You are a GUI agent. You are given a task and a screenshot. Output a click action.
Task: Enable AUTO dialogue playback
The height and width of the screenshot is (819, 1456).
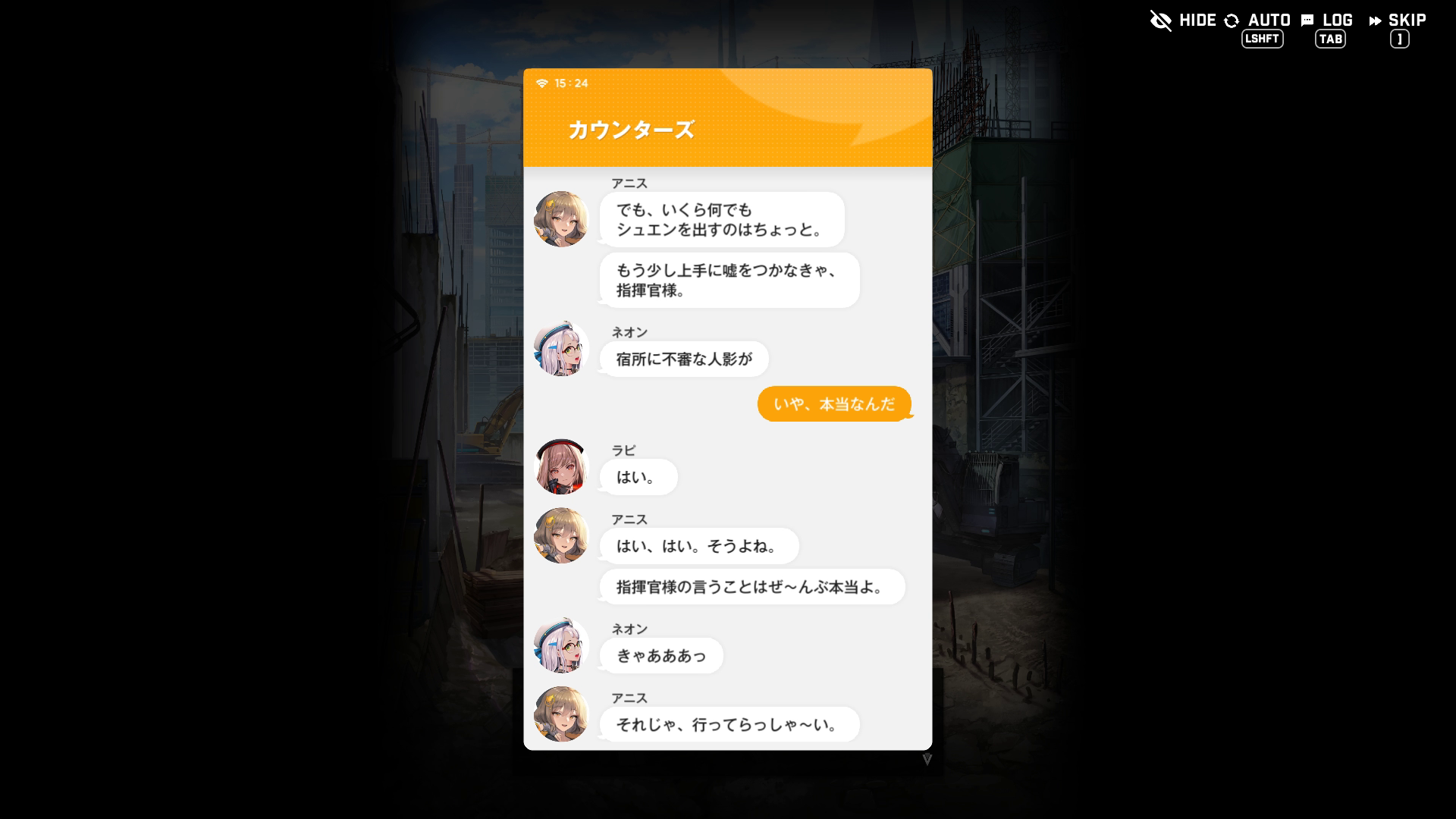[1258, 21]
